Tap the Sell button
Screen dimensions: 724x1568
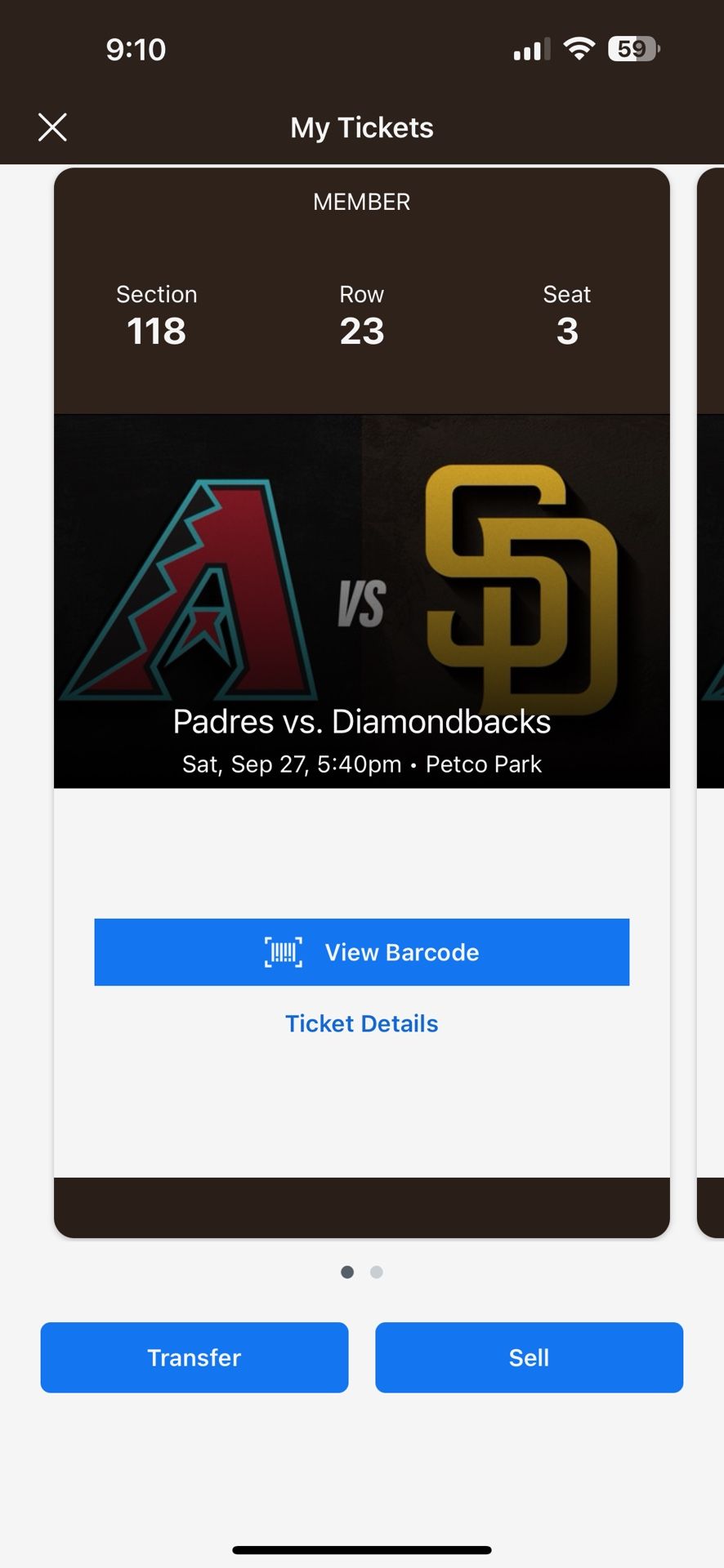pos(529,1357)
